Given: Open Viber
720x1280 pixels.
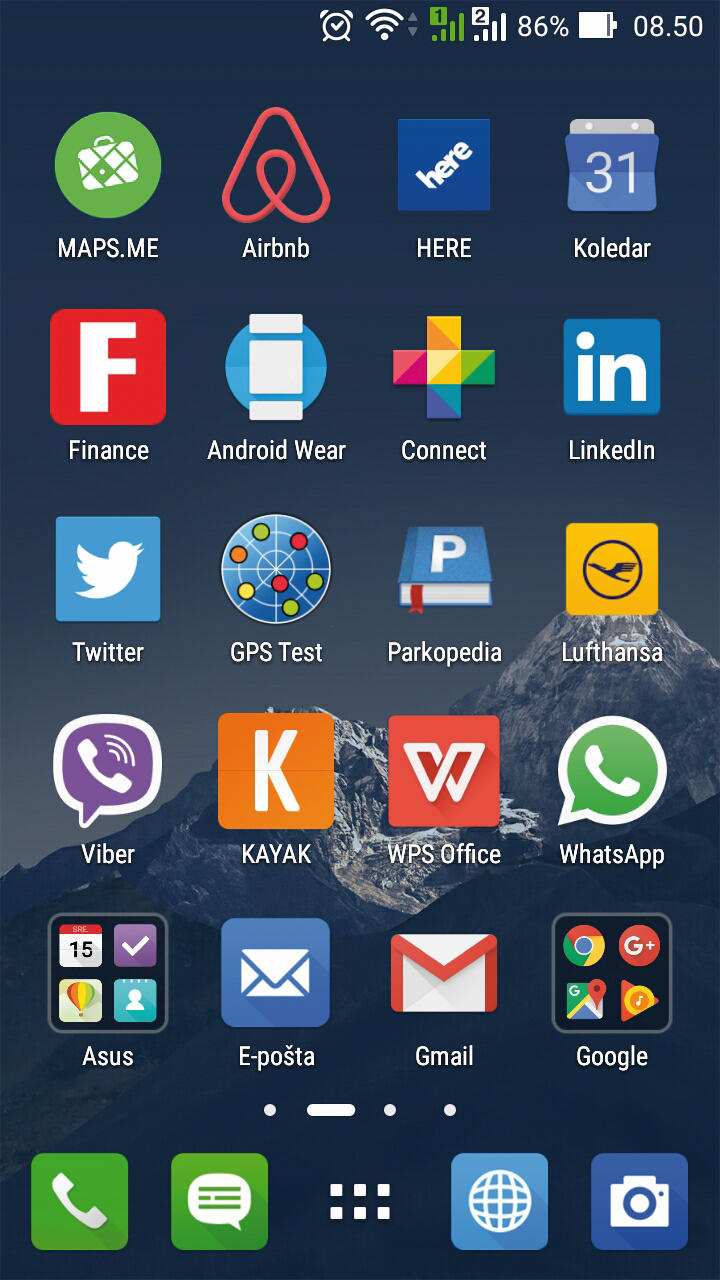Looking at the screenshot, I should pos(108,771).
